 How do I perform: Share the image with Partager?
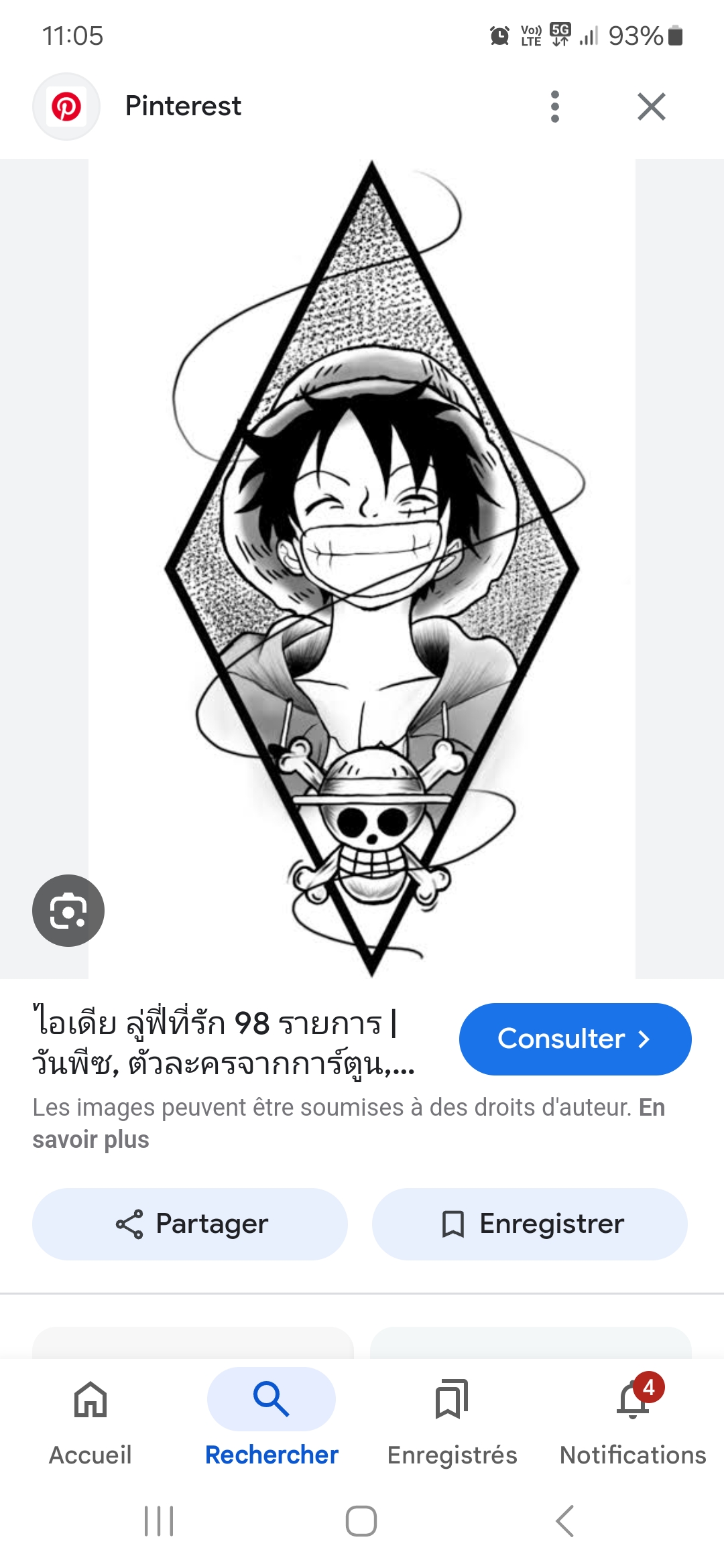pyautogui.click(x=190, y=1224)
